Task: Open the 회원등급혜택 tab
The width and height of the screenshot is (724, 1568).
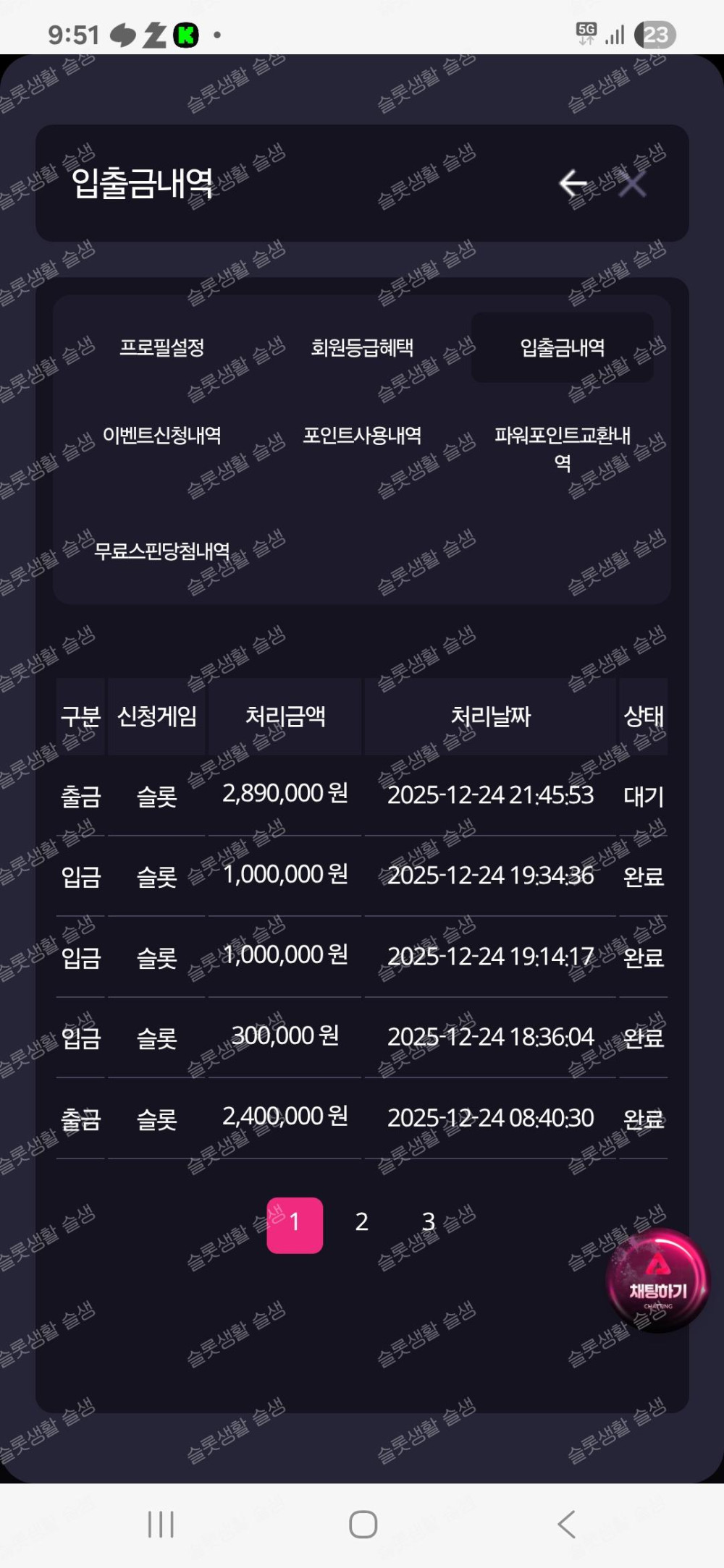Action: pos(362,347)
